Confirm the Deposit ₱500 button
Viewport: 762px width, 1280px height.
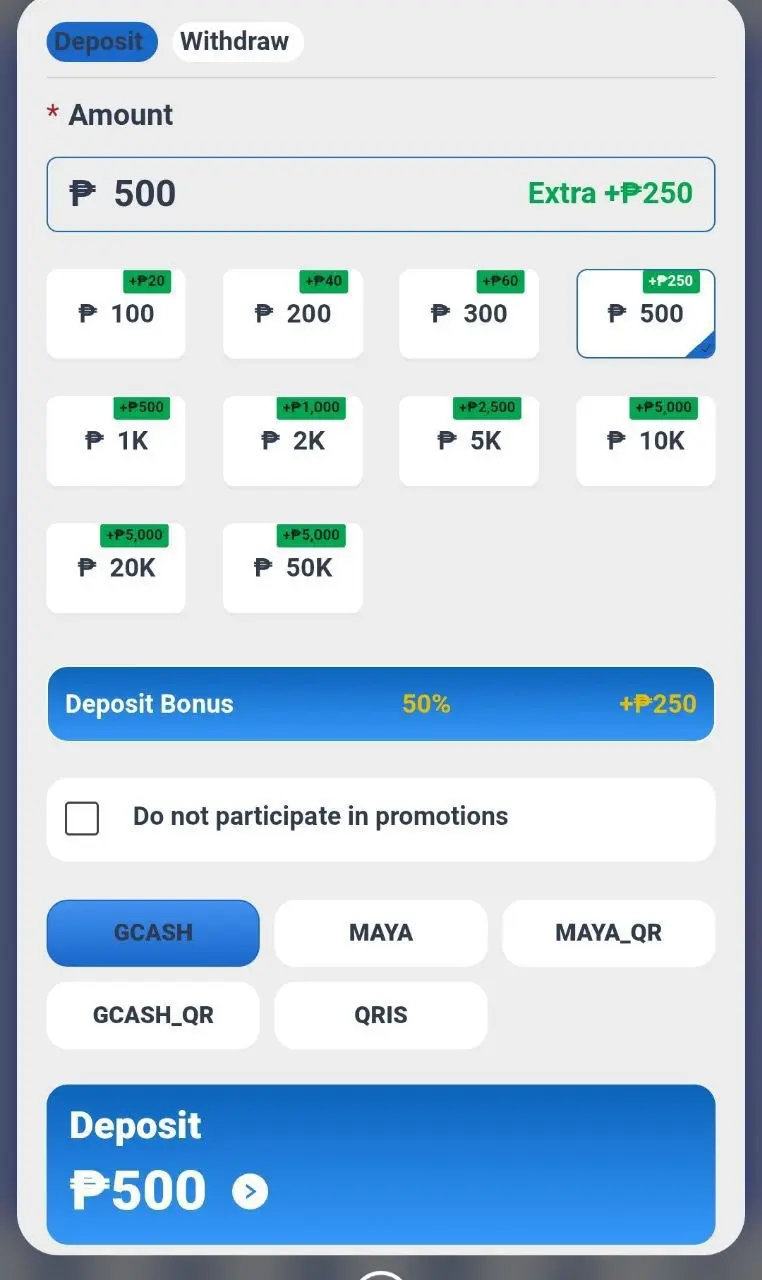click(381, 1165)
